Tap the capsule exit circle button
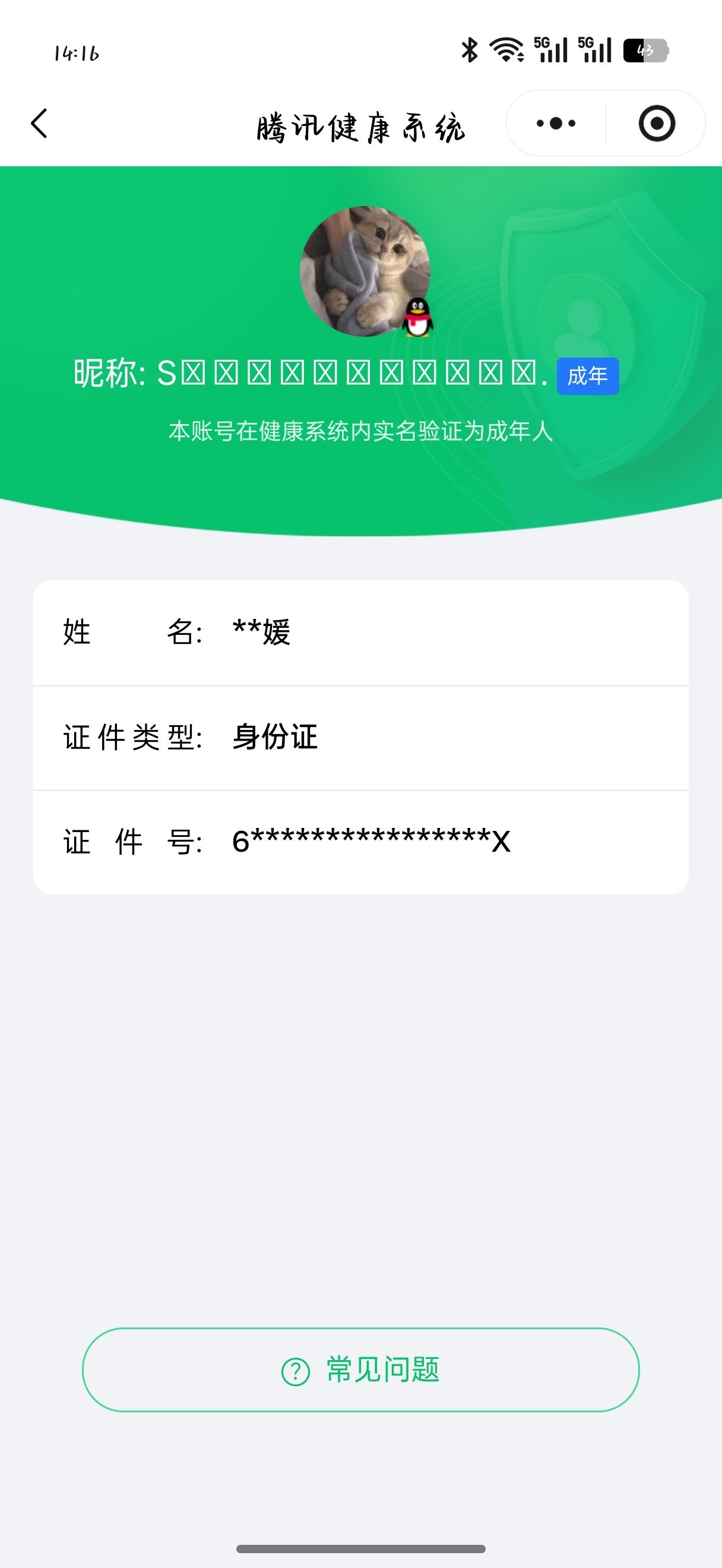722x1568 pixels. [x=657, y=122]
